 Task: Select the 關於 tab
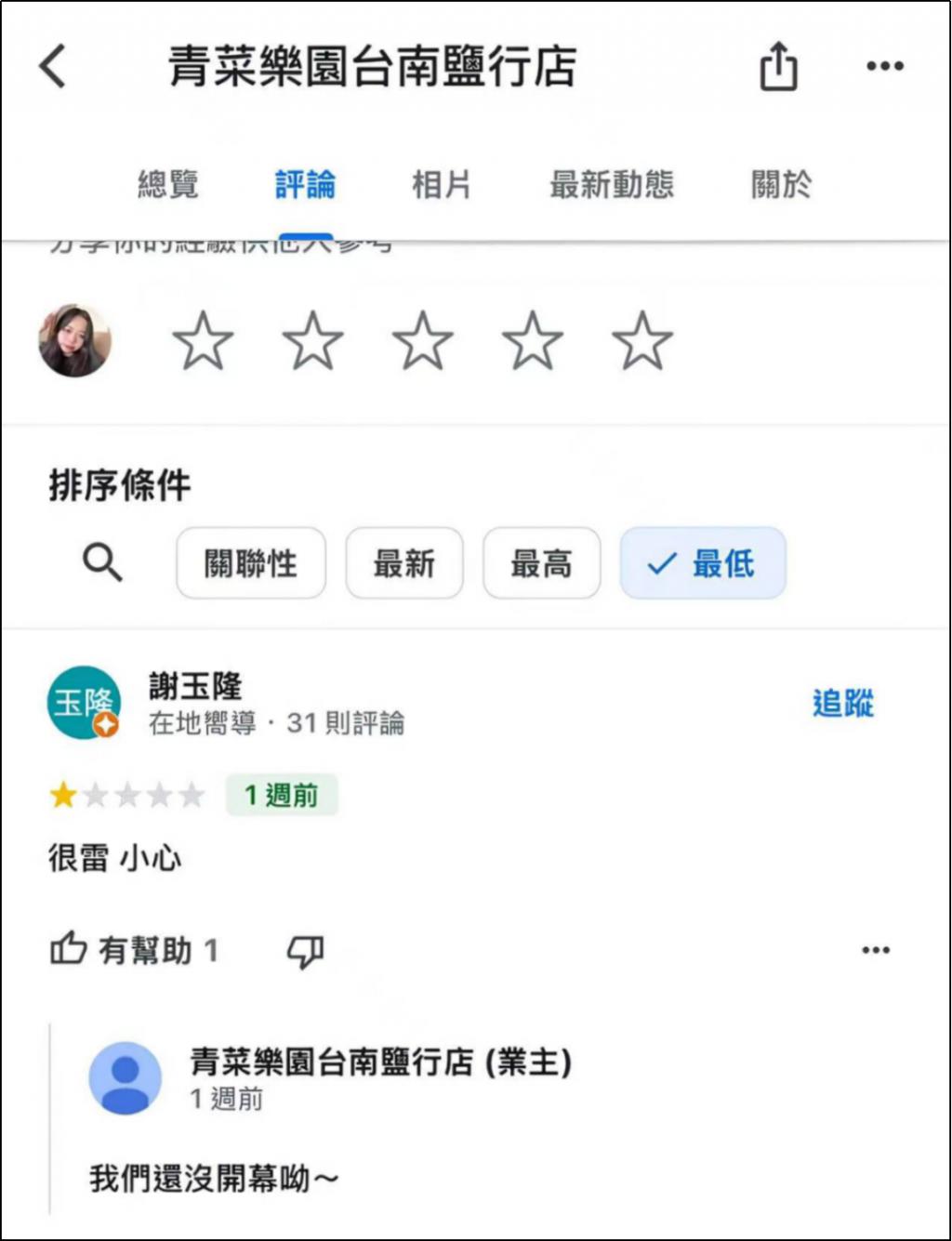781,184
